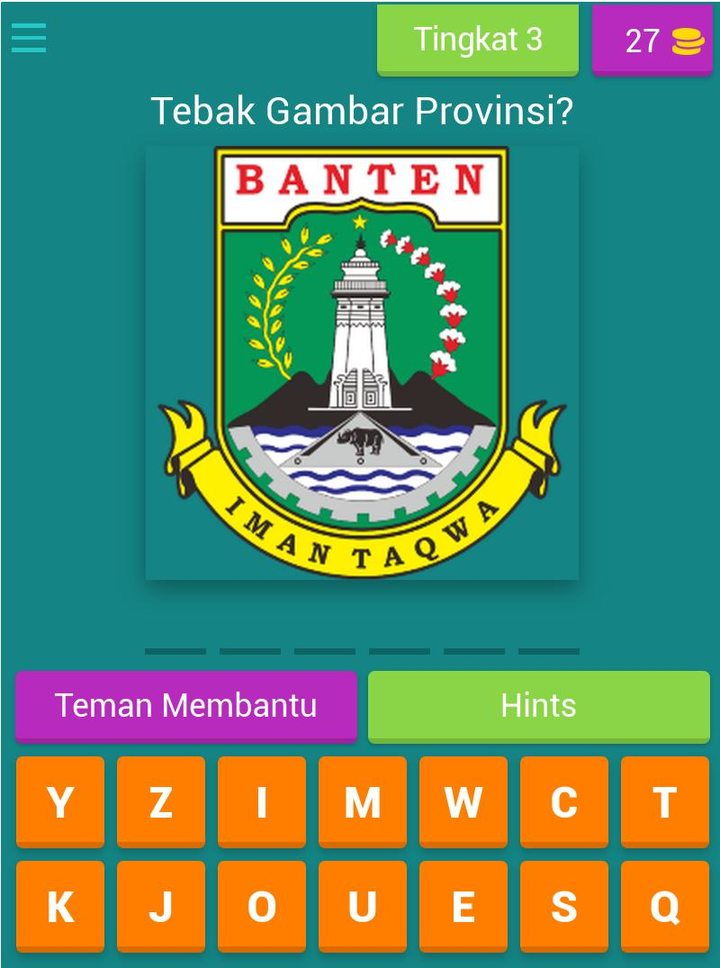The image size is (720, 968).
Task: Use the Hints button
Action: click(x=538, y=705)
